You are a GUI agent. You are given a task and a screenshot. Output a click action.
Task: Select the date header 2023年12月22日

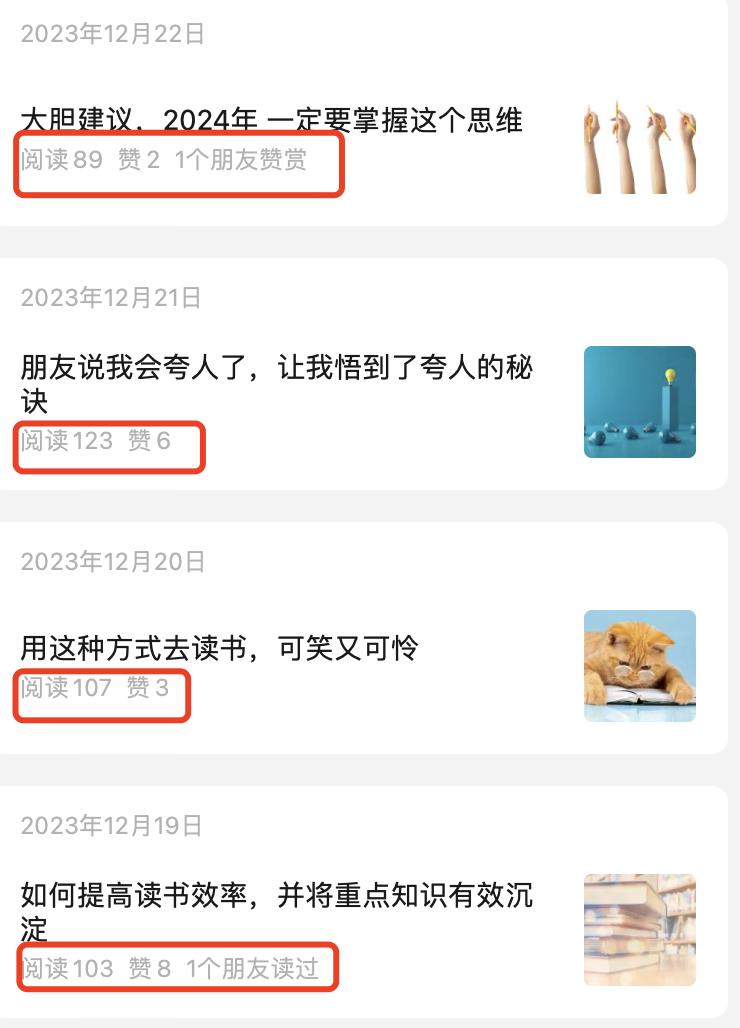coord(110,33)
